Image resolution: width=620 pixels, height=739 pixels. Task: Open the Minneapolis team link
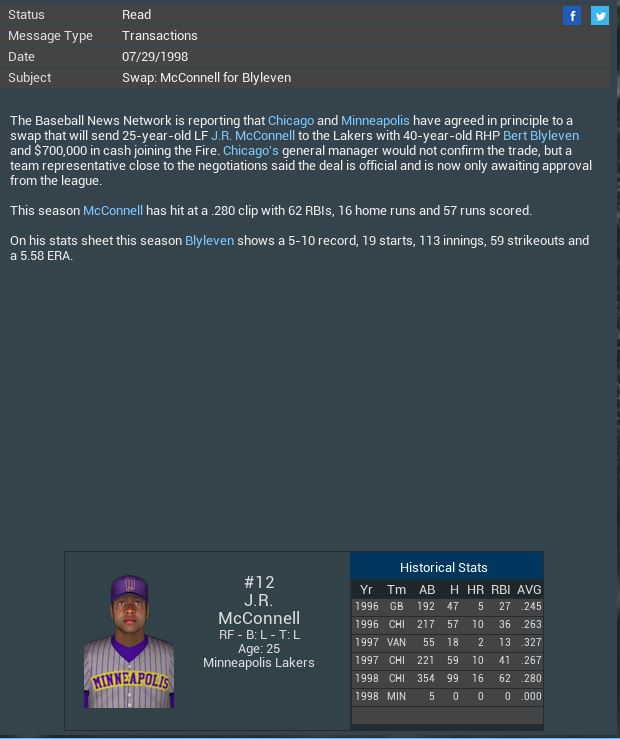375,120
